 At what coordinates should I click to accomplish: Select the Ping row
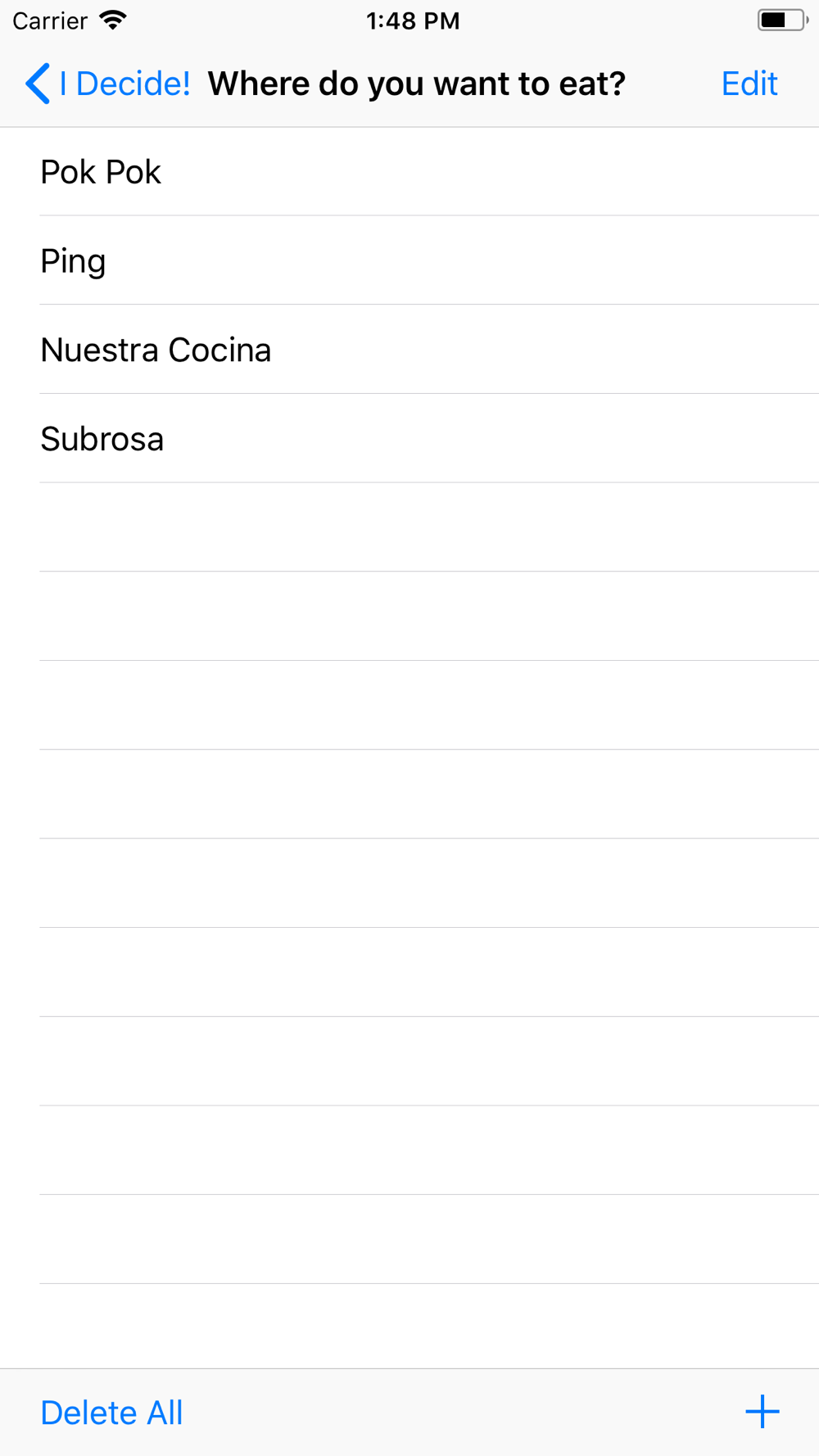[x=409, y=261]
